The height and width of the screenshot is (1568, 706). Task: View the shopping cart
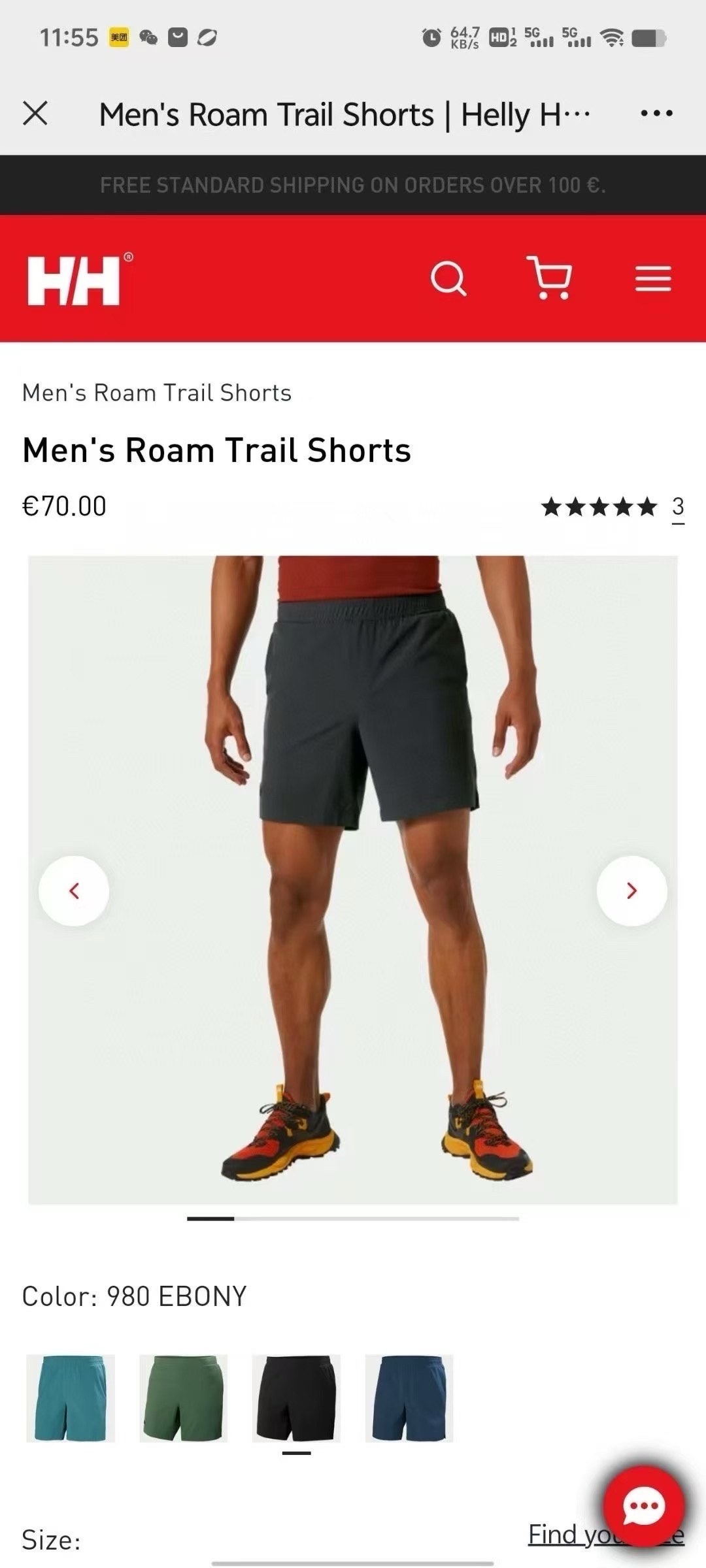point(550,278)
